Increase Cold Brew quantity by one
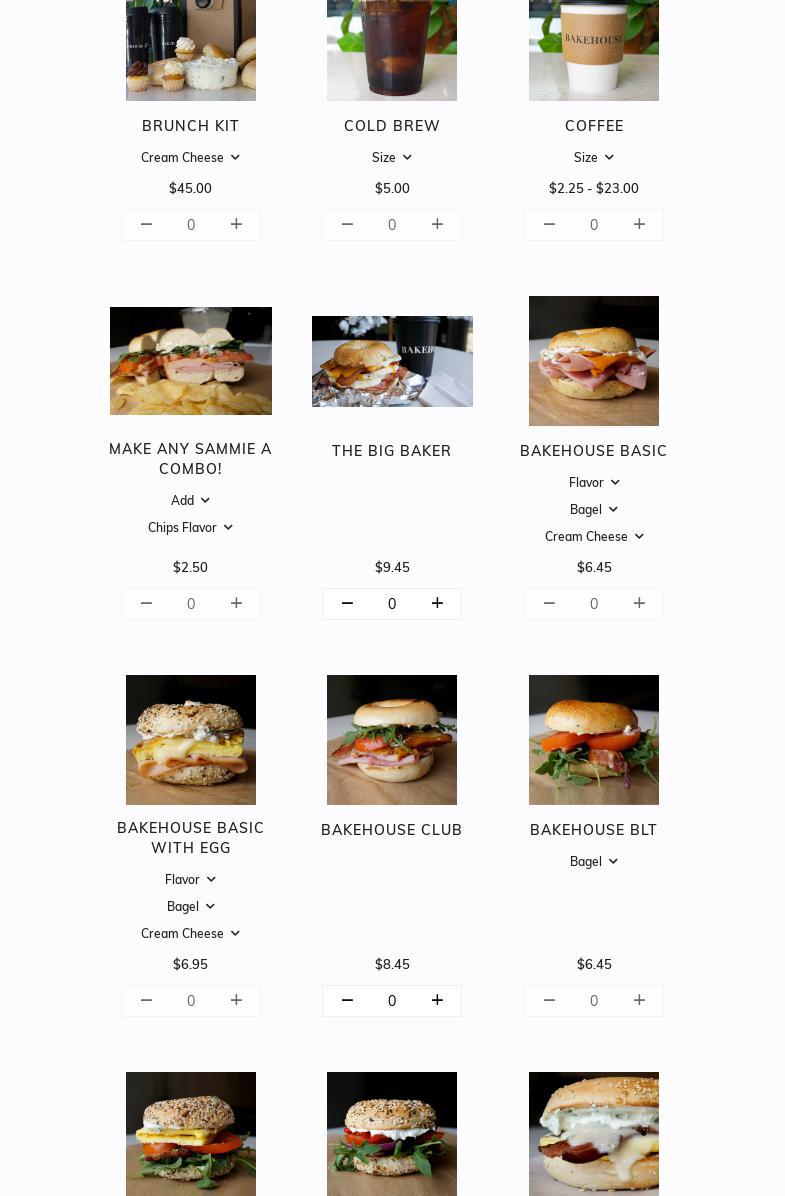785x1196 pixels. click(x=437, y=224)
